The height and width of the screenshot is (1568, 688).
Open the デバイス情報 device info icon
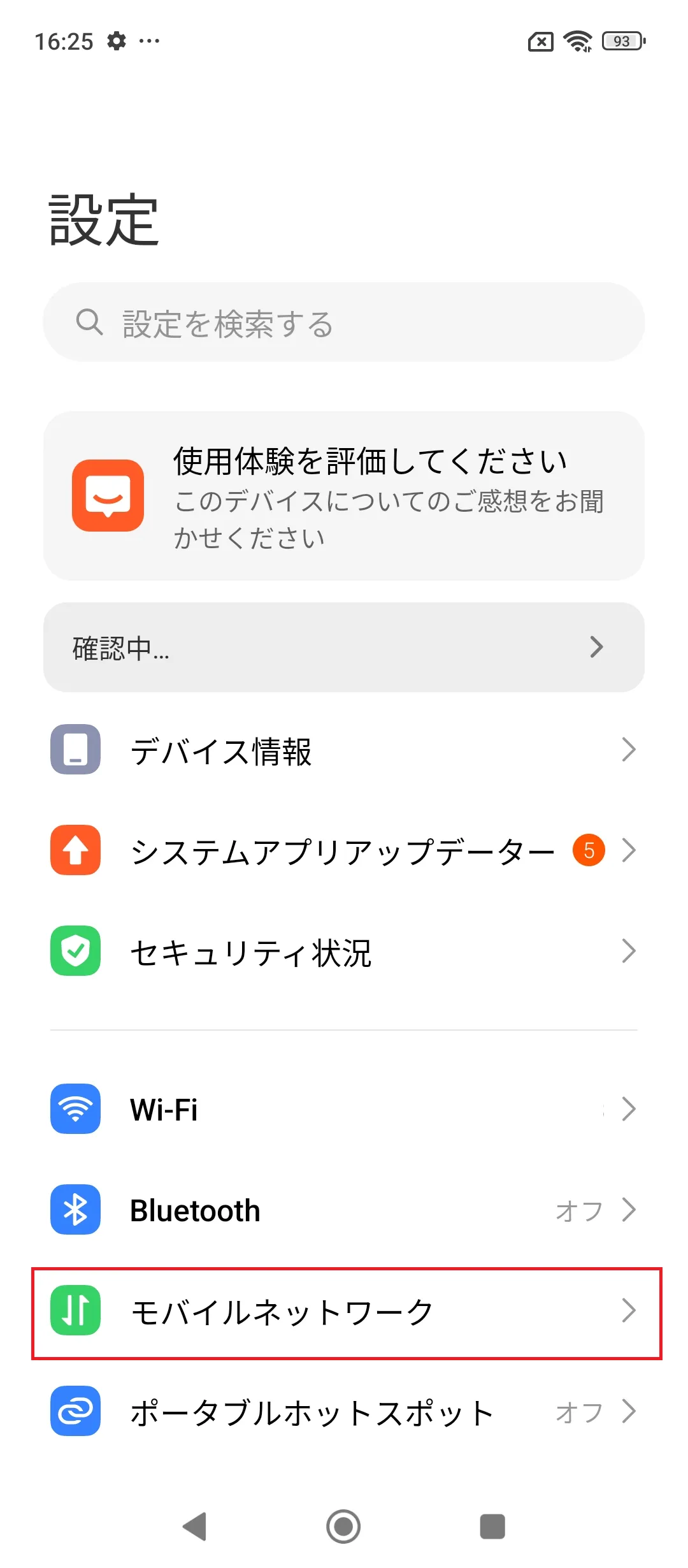click(75, 751)
